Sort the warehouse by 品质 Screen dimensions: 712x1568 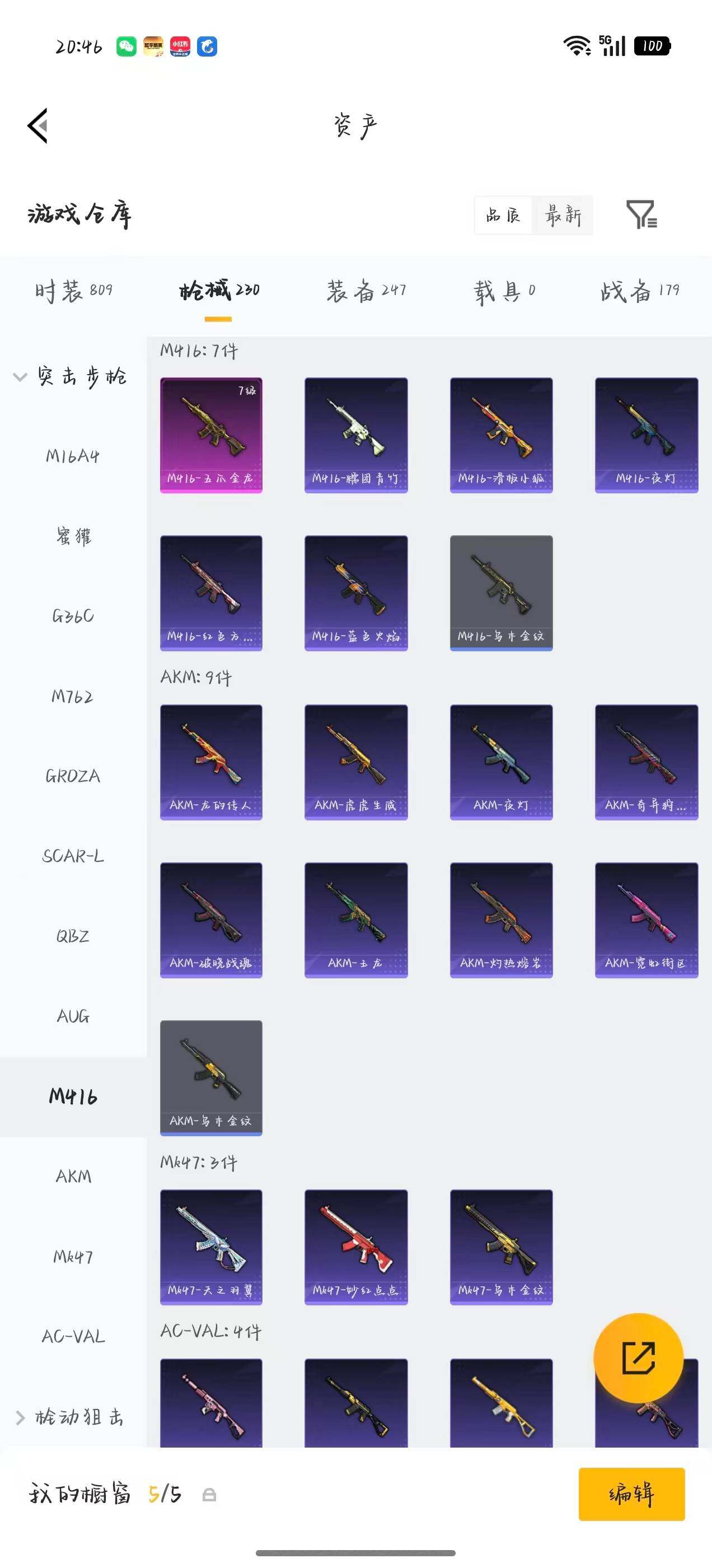503,215
